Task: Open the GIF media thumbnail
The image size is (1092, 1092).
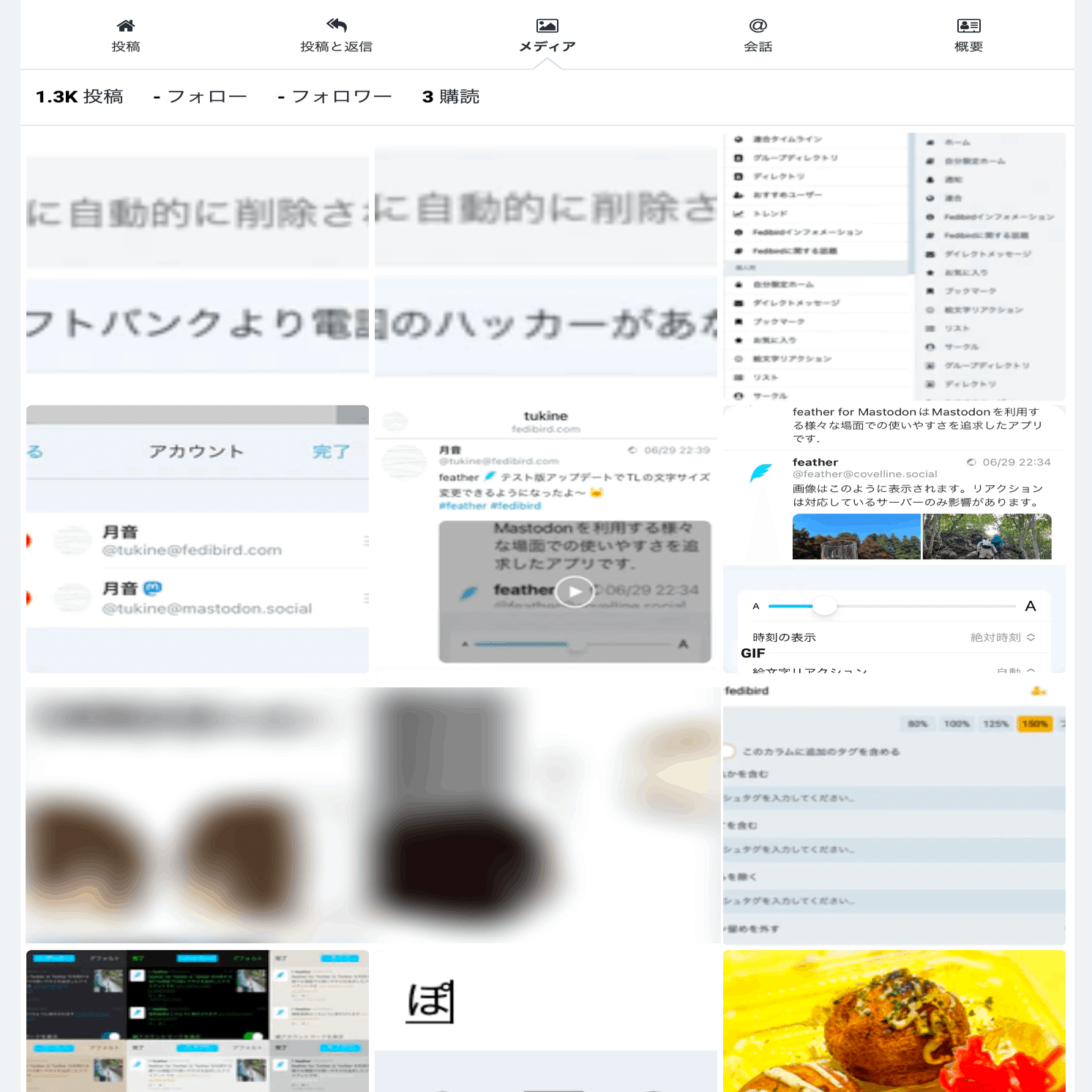Action: pos(894,539)
